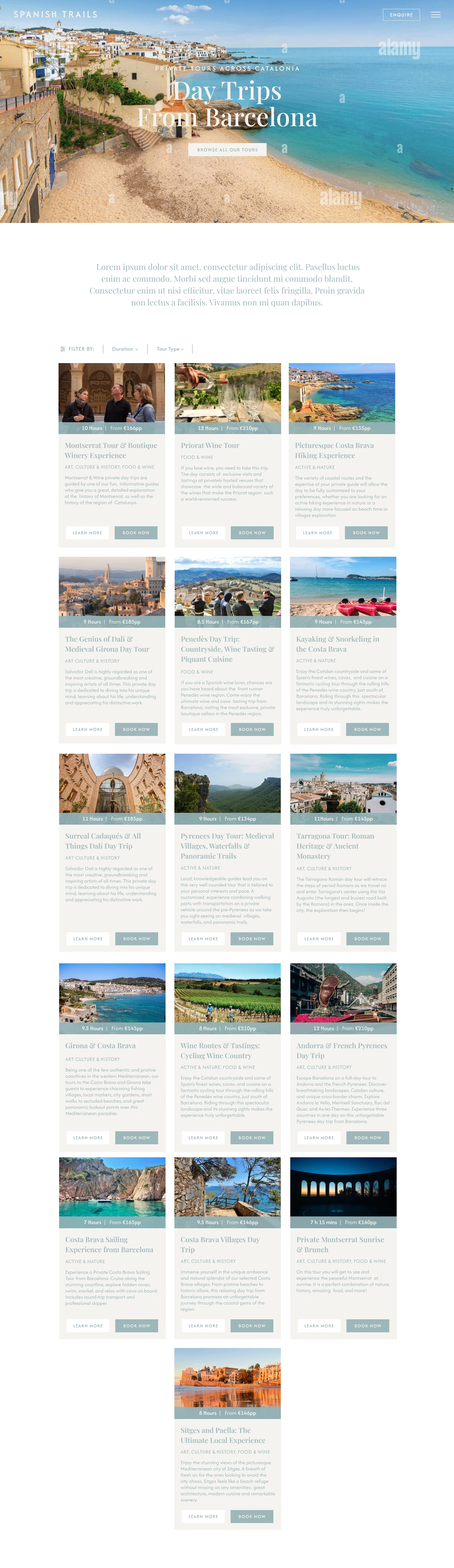Book Costa Brava Sailing Experience
This screenshot has width=454, height=1568.
[136, 1326]
